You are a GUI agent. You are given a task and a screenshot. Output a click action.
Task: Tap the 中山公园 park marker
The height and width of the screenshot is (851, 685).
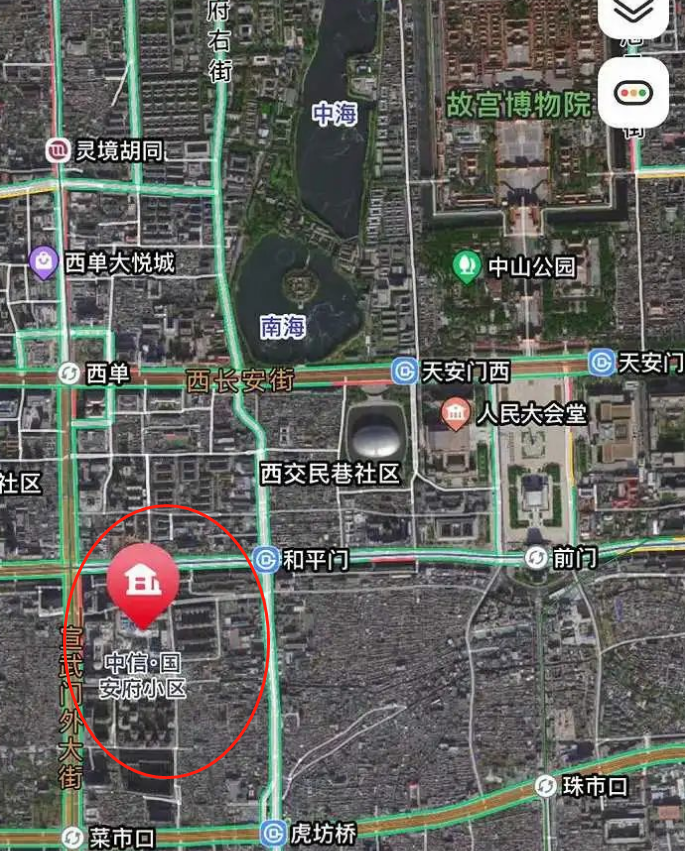(x=466, y=266)
